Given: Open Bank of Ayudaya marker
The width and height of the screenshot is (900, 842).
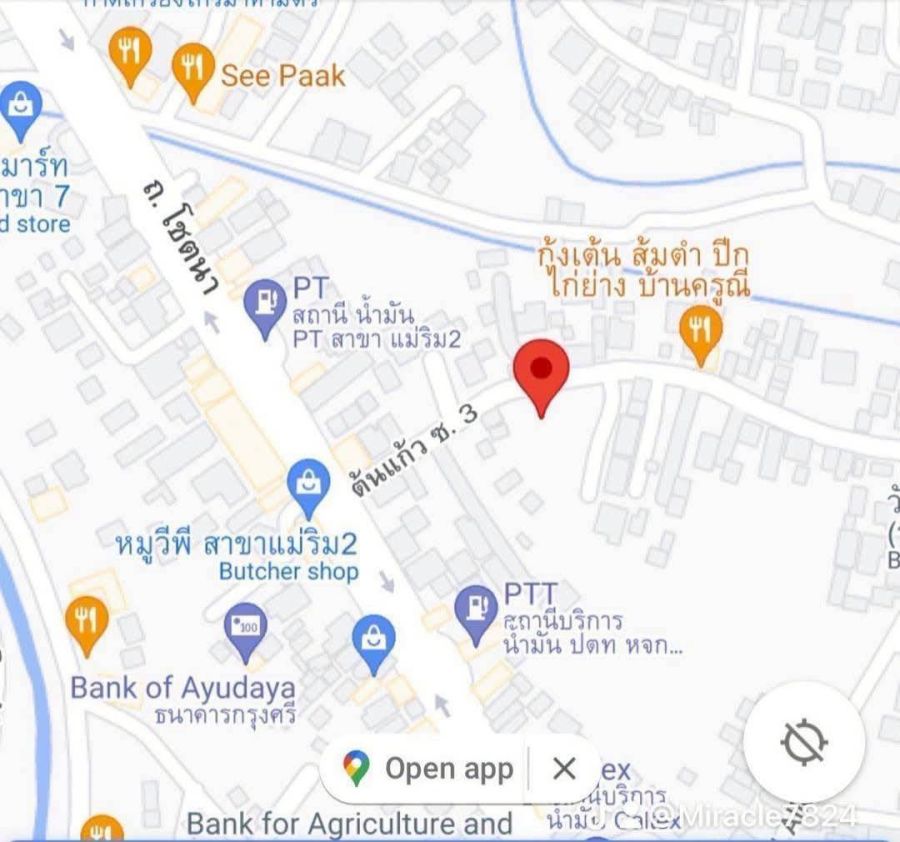Looking at the screenshot, I should click(245, 631).
